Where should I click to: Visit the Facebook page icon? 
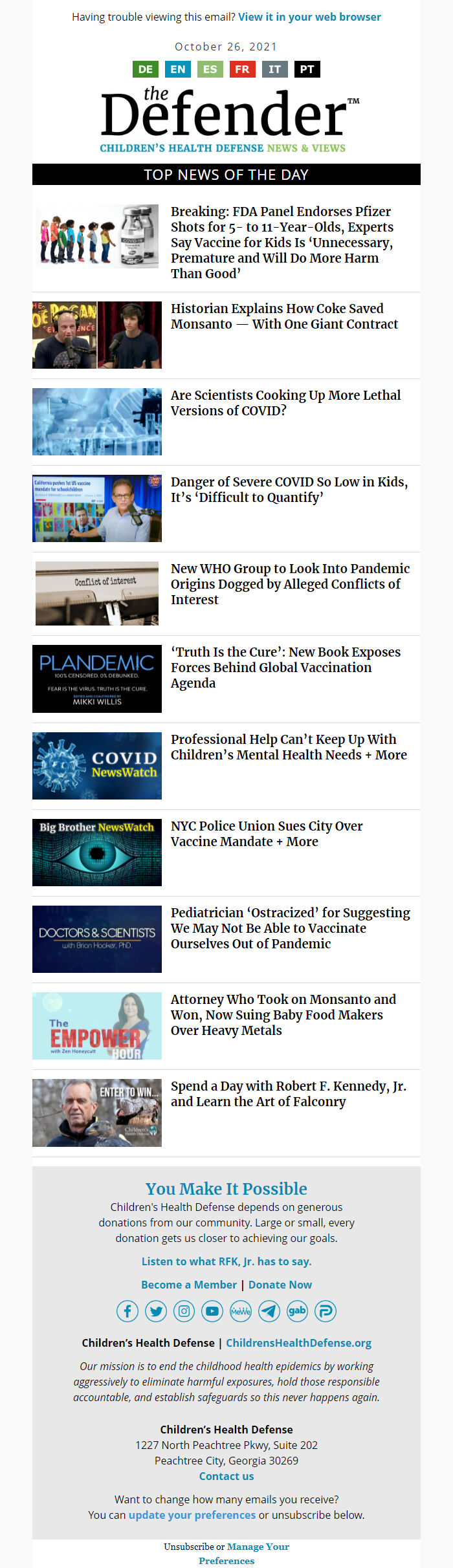click(x=127, y=1311)
